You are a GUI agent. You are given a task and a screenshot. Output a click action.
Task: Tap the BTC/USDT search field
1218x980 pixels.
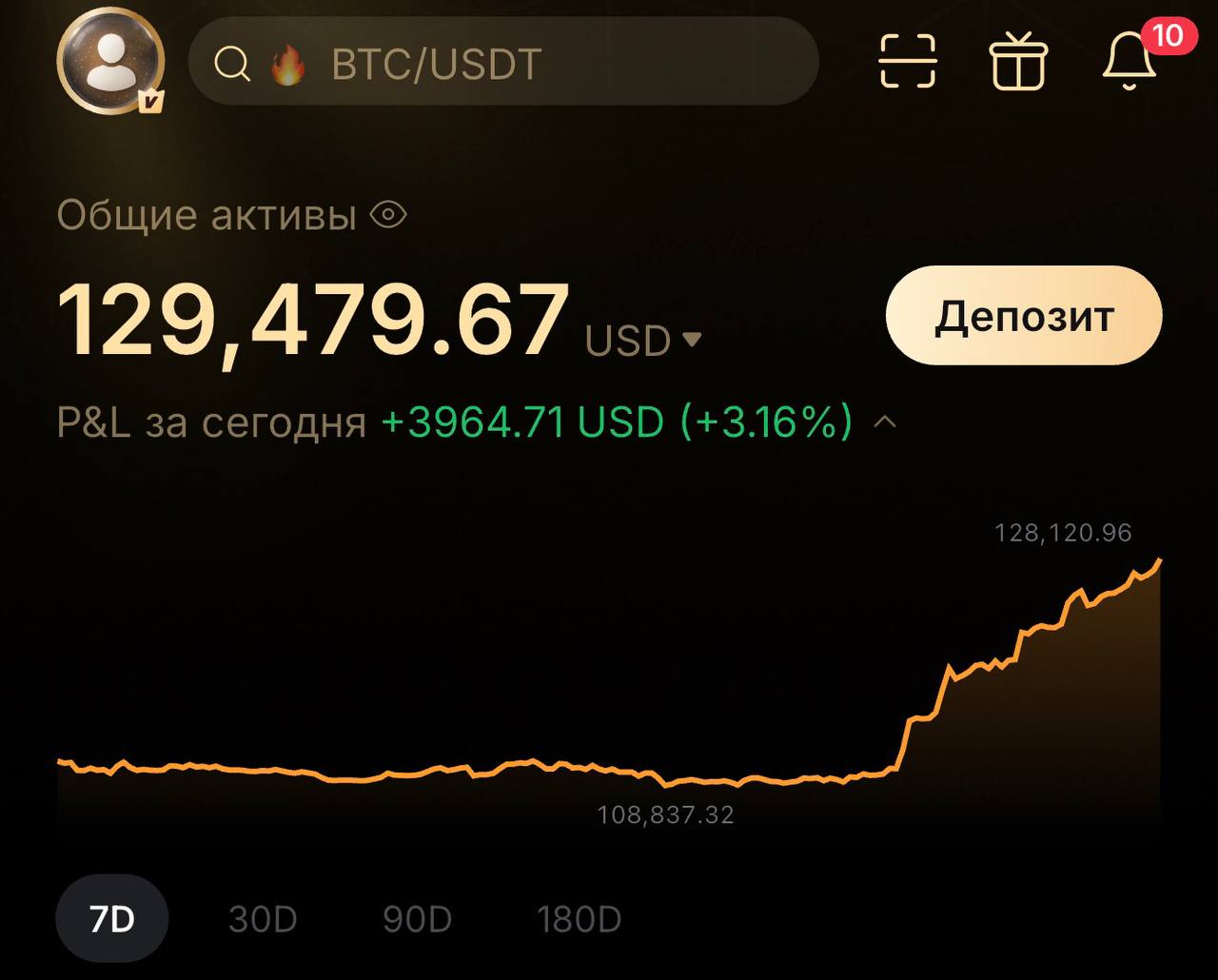pos(503,62)
